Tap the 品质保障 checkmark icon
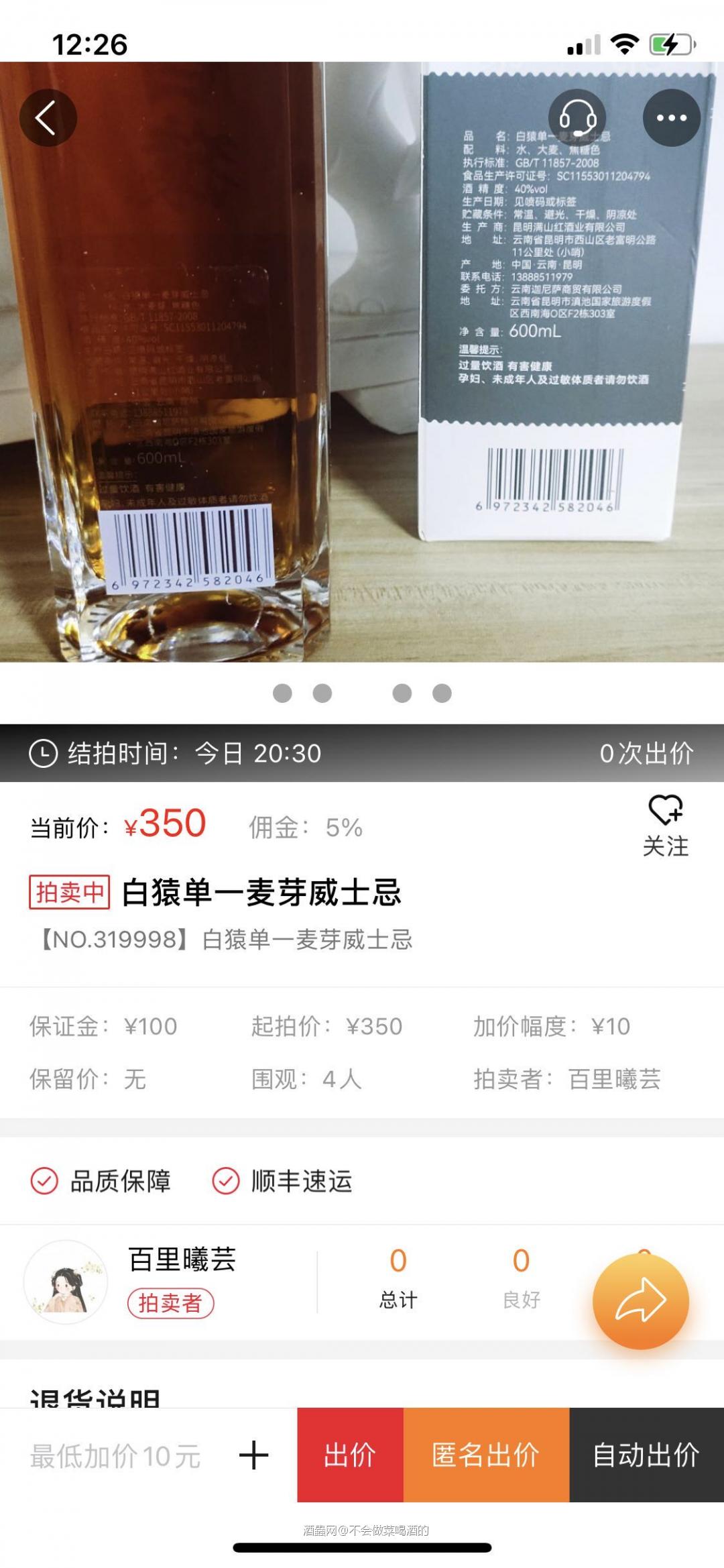724x1568 pixels. point(44,1181)
